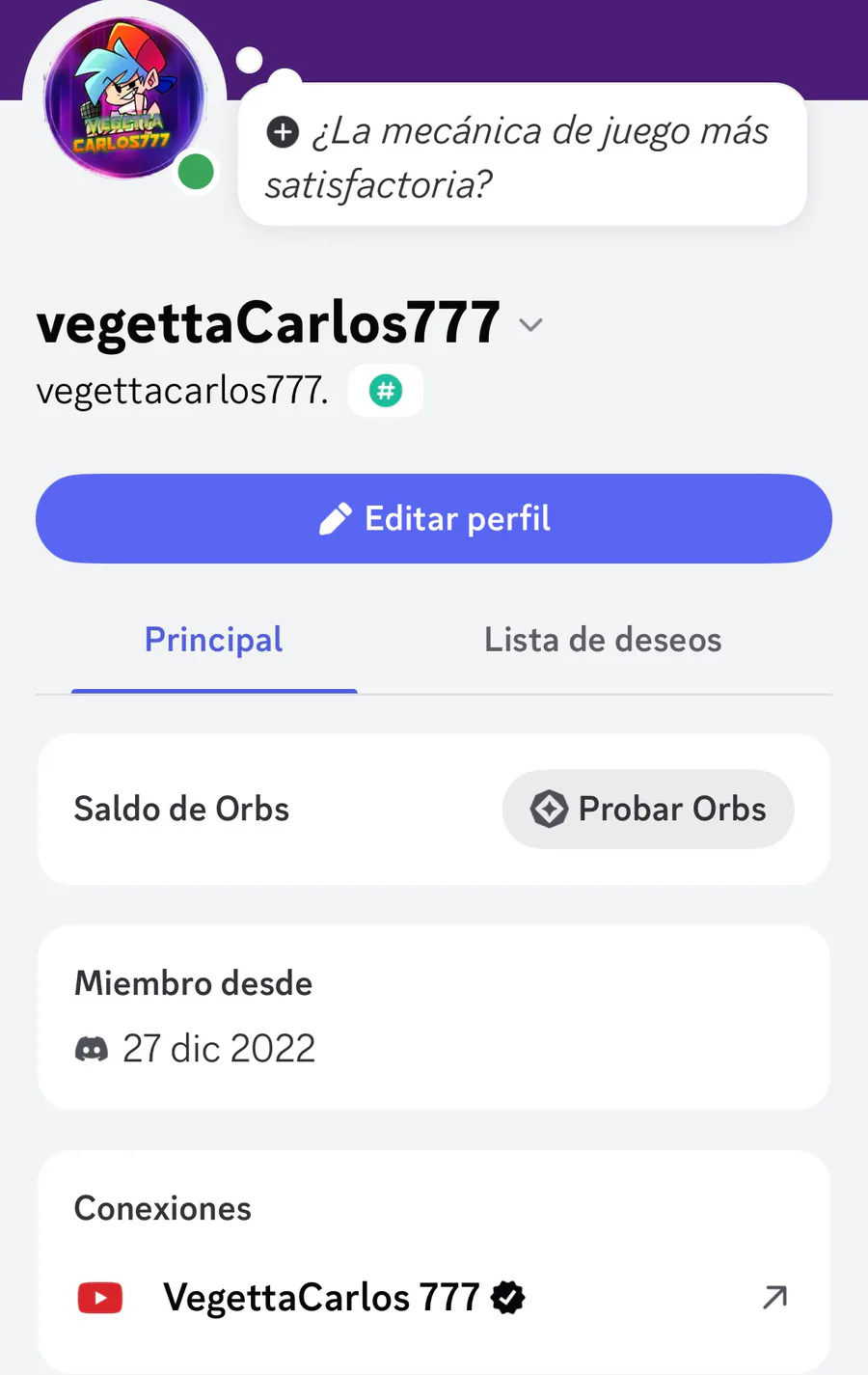Viewport: 868px width, 1375px height.
Task: Tap the Probar Orbs button
Action: [x=648, y=809]
